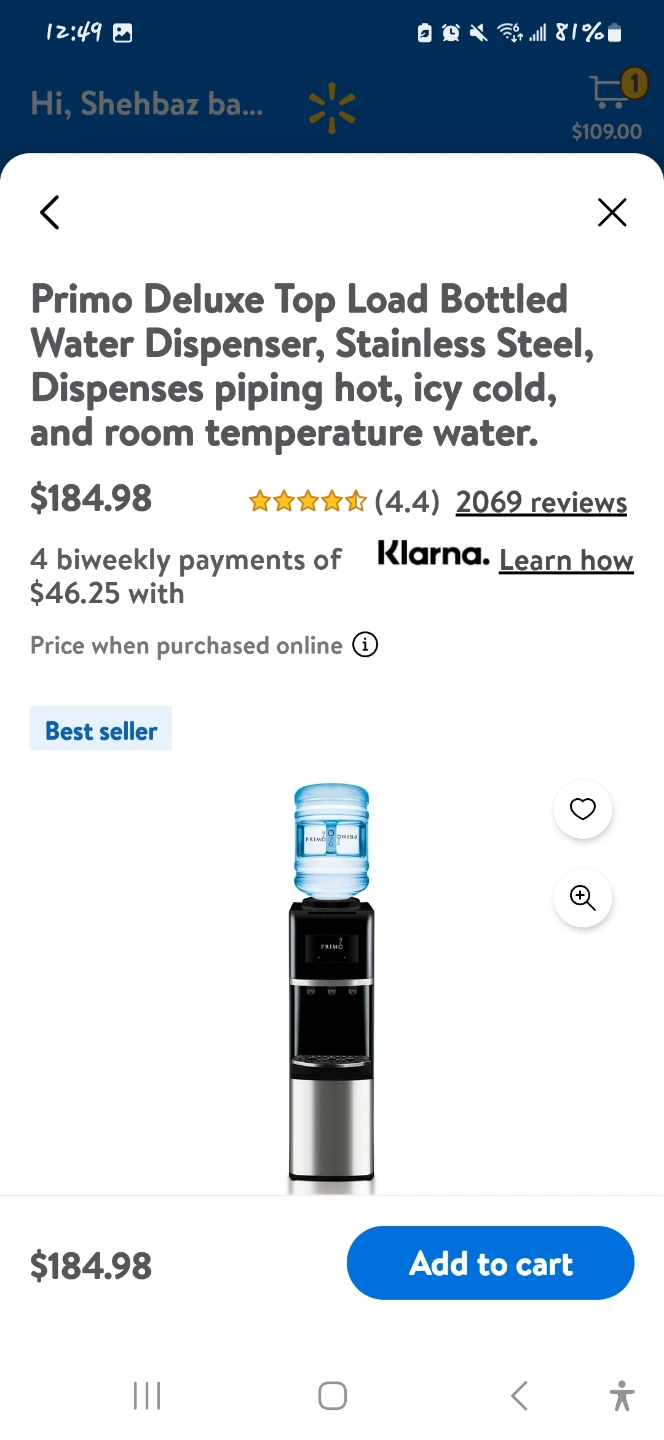
Task: Close the product detail sheet
Action: tap(612, 212)
